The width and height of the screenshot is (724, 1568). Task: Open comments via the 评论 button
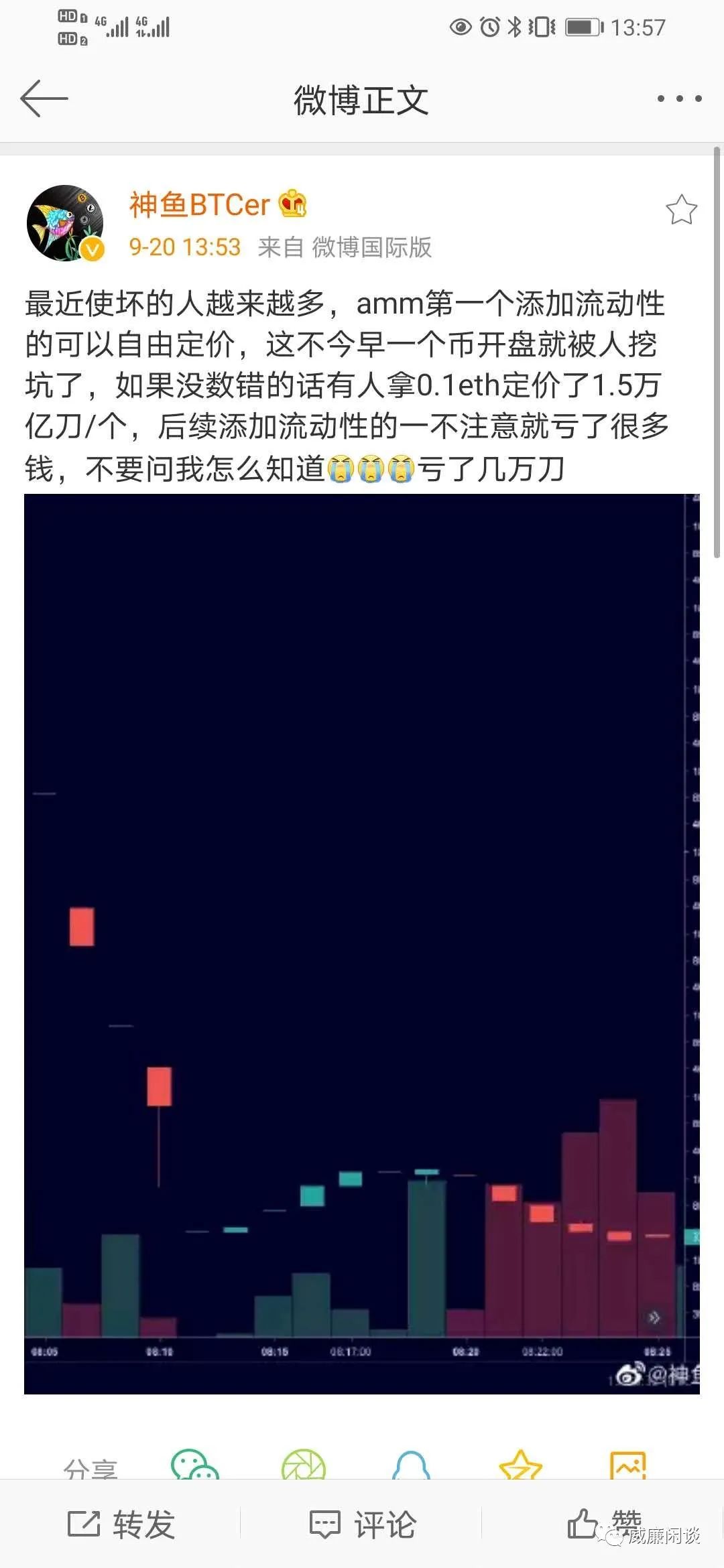tap(363, 1526)
